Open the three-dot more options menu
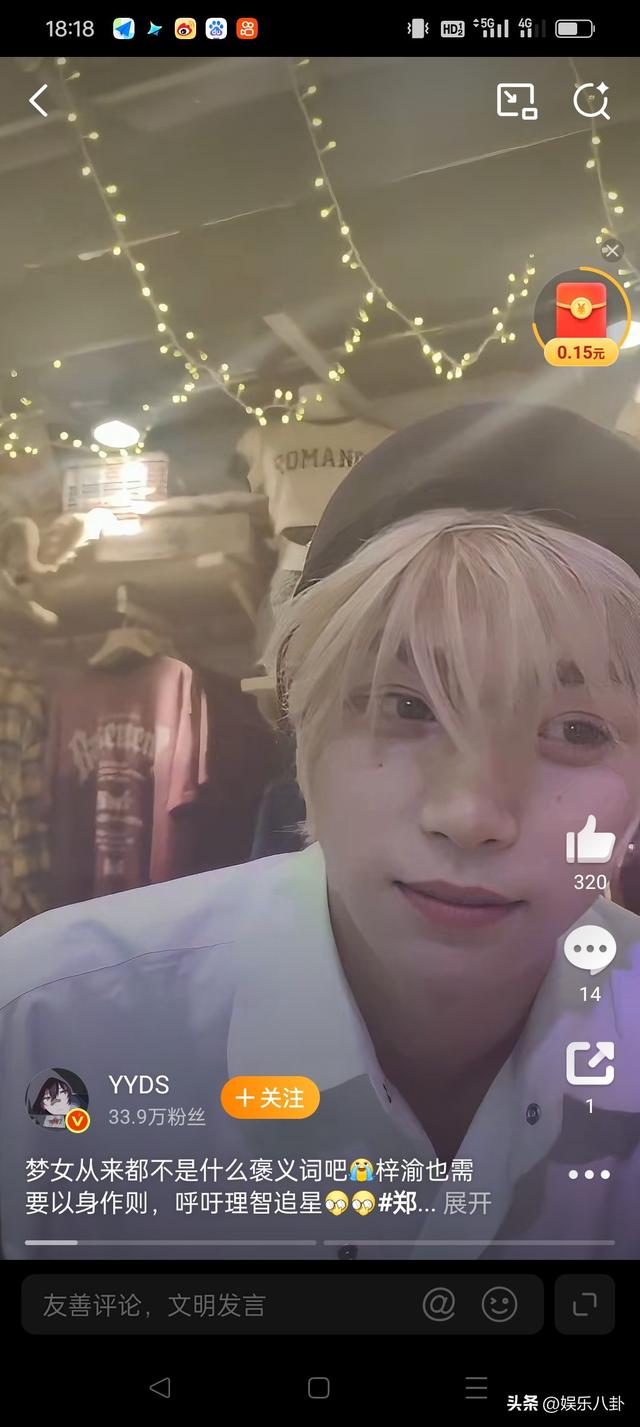 (x=590, y=1174)
